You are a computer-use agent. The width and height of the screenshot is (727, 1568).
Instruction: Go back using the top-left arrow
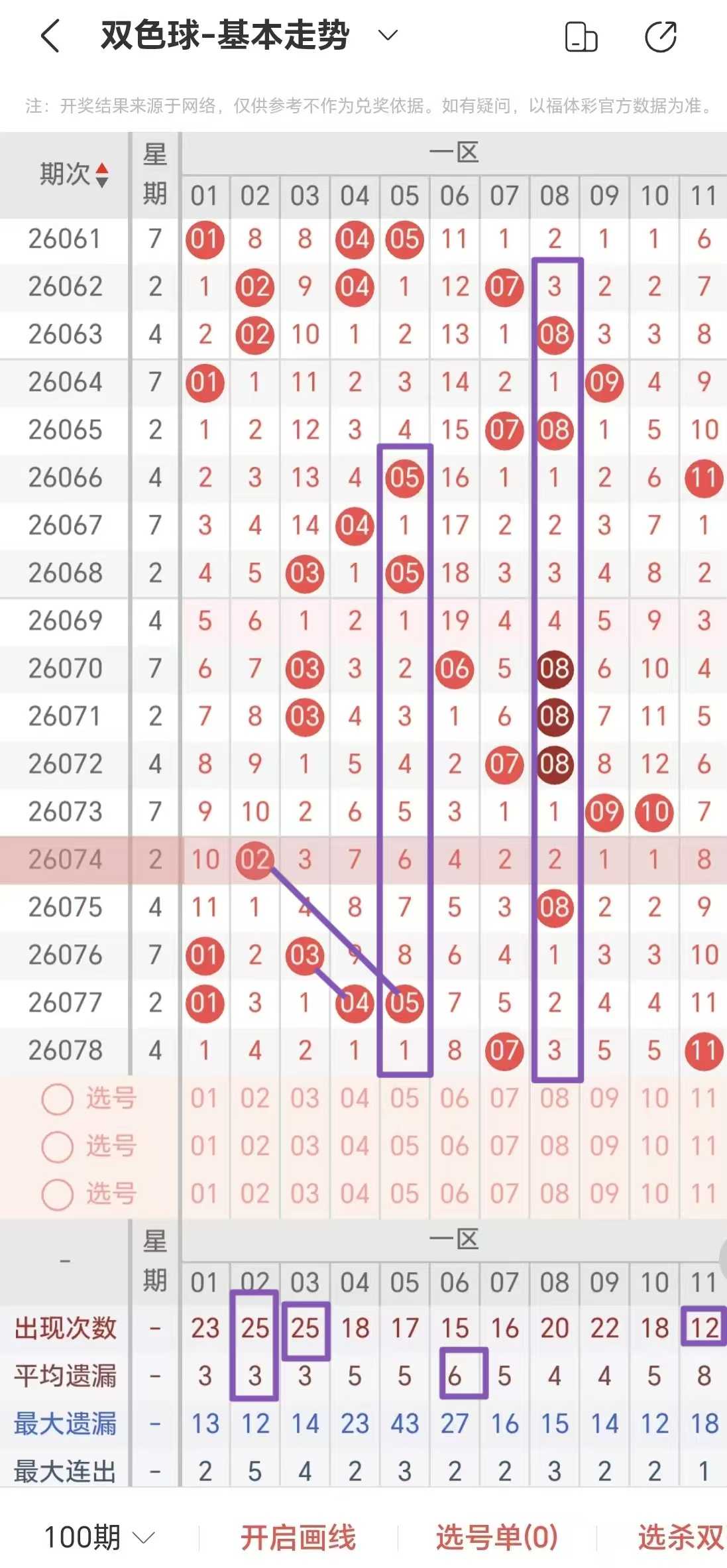pyautogui.click(x=50, y=36)
